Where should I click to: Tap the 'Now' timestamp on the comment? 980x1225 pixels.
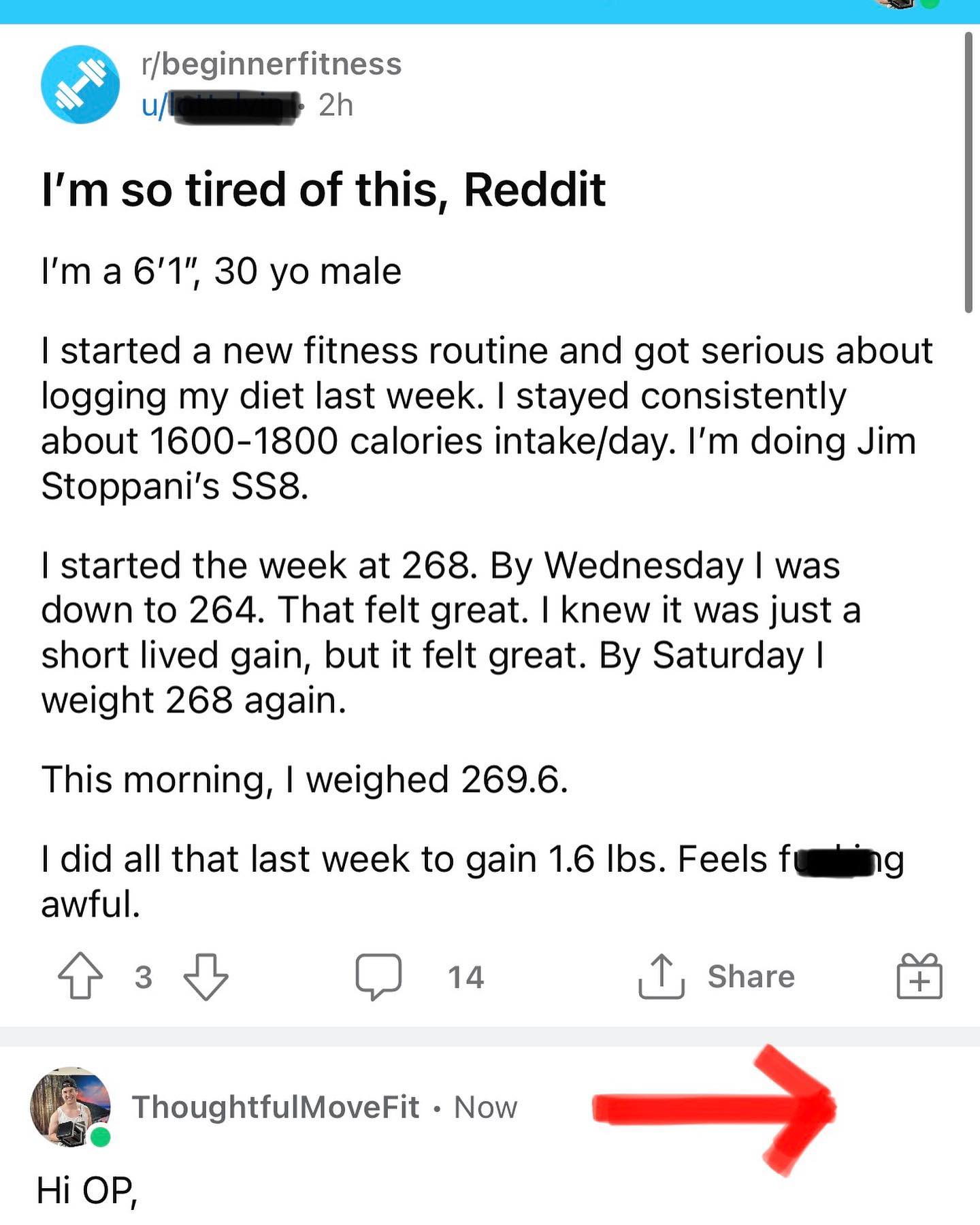click(484, 1107)
